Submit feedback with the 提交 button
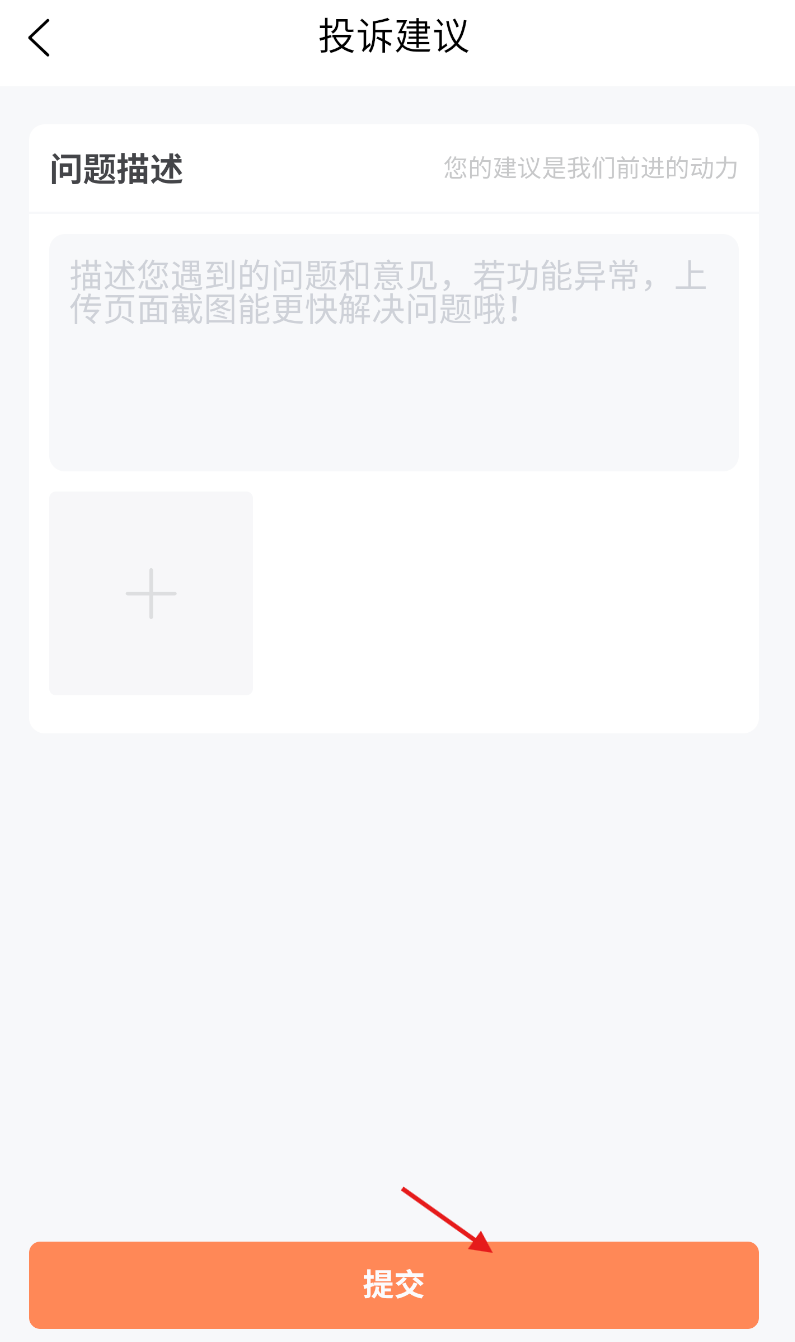Screen dimensions: 795x1342 tap(394, 1285)
